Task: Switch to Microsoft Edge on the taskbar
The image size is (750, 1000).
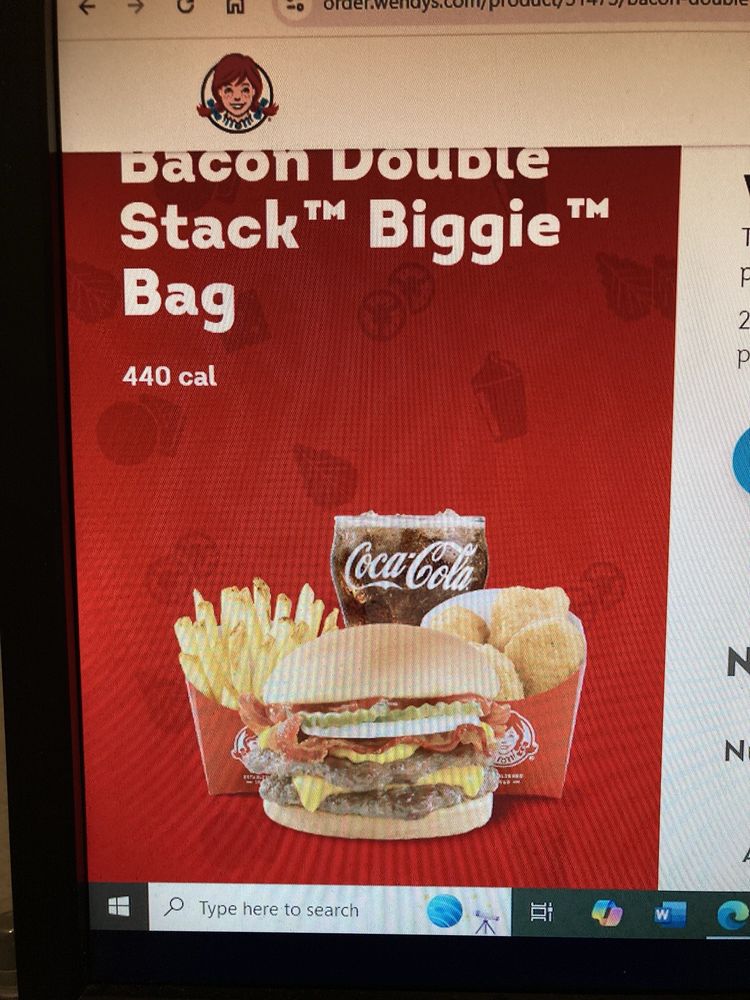Action: point(733,916)
